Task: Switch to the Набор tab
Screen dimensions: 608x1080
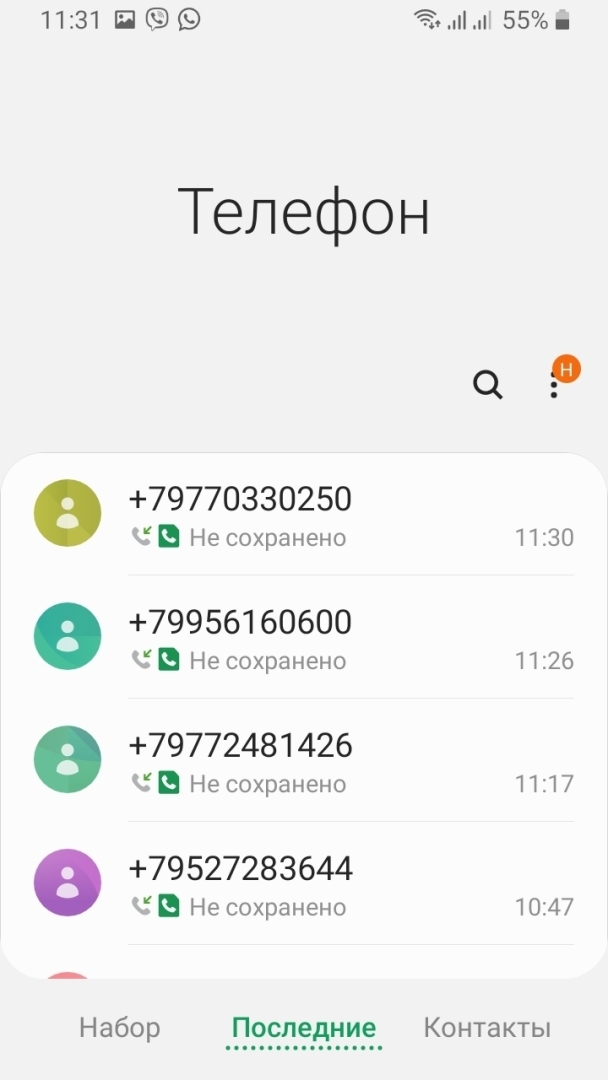Action: tap(120, 1027)
